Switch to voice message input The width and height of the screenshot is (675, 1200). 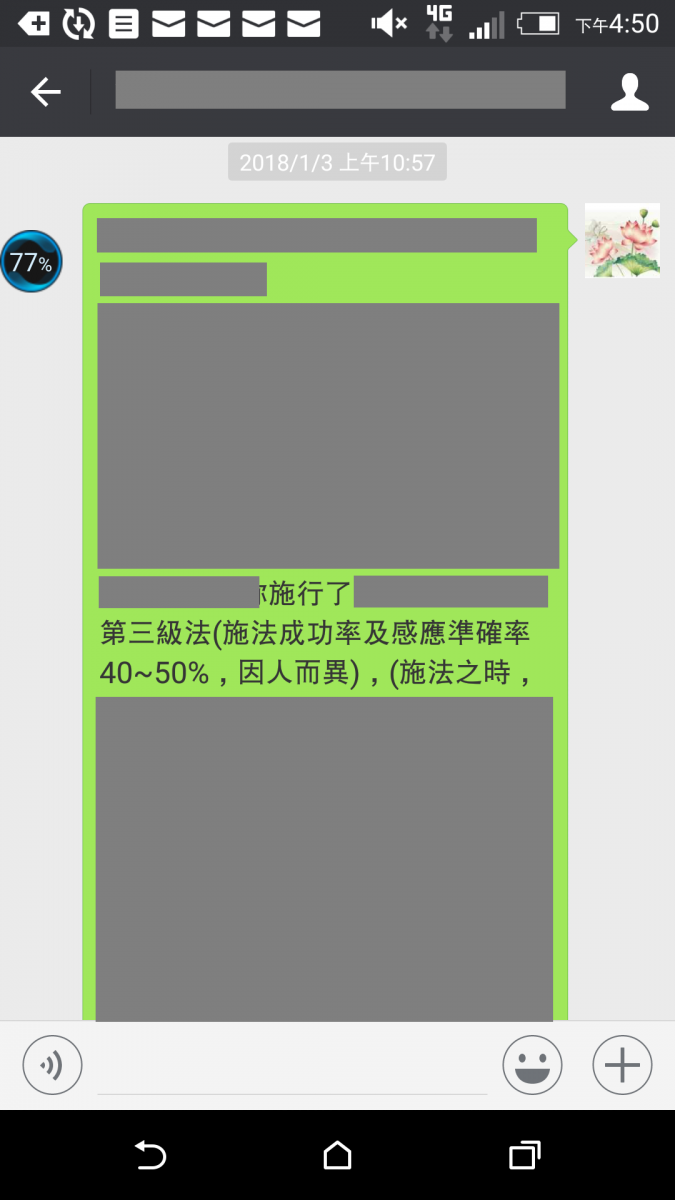tap(52, 1065)
